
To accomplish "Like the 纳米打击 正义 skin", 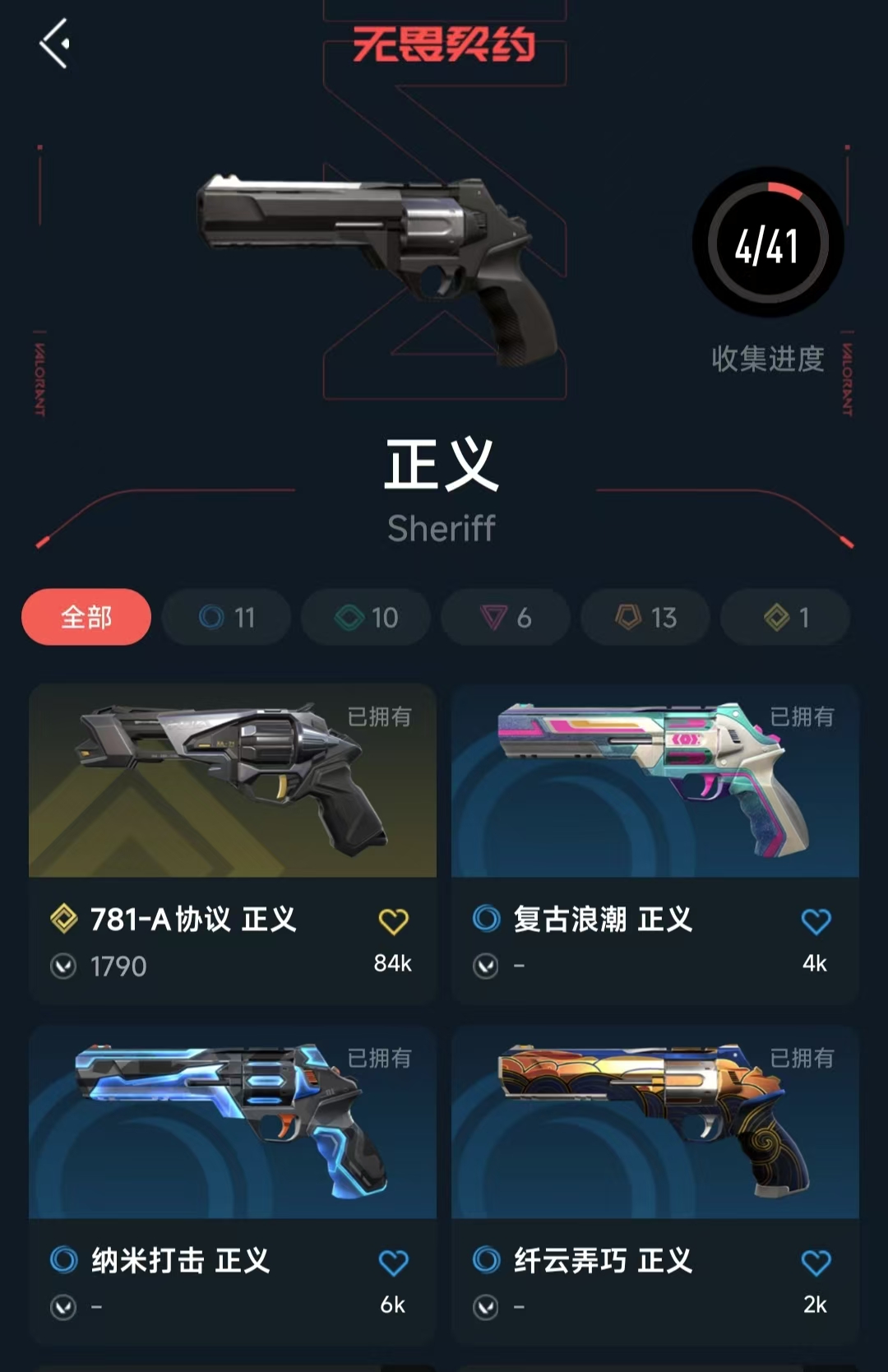I will click(x=393, y=1263).
